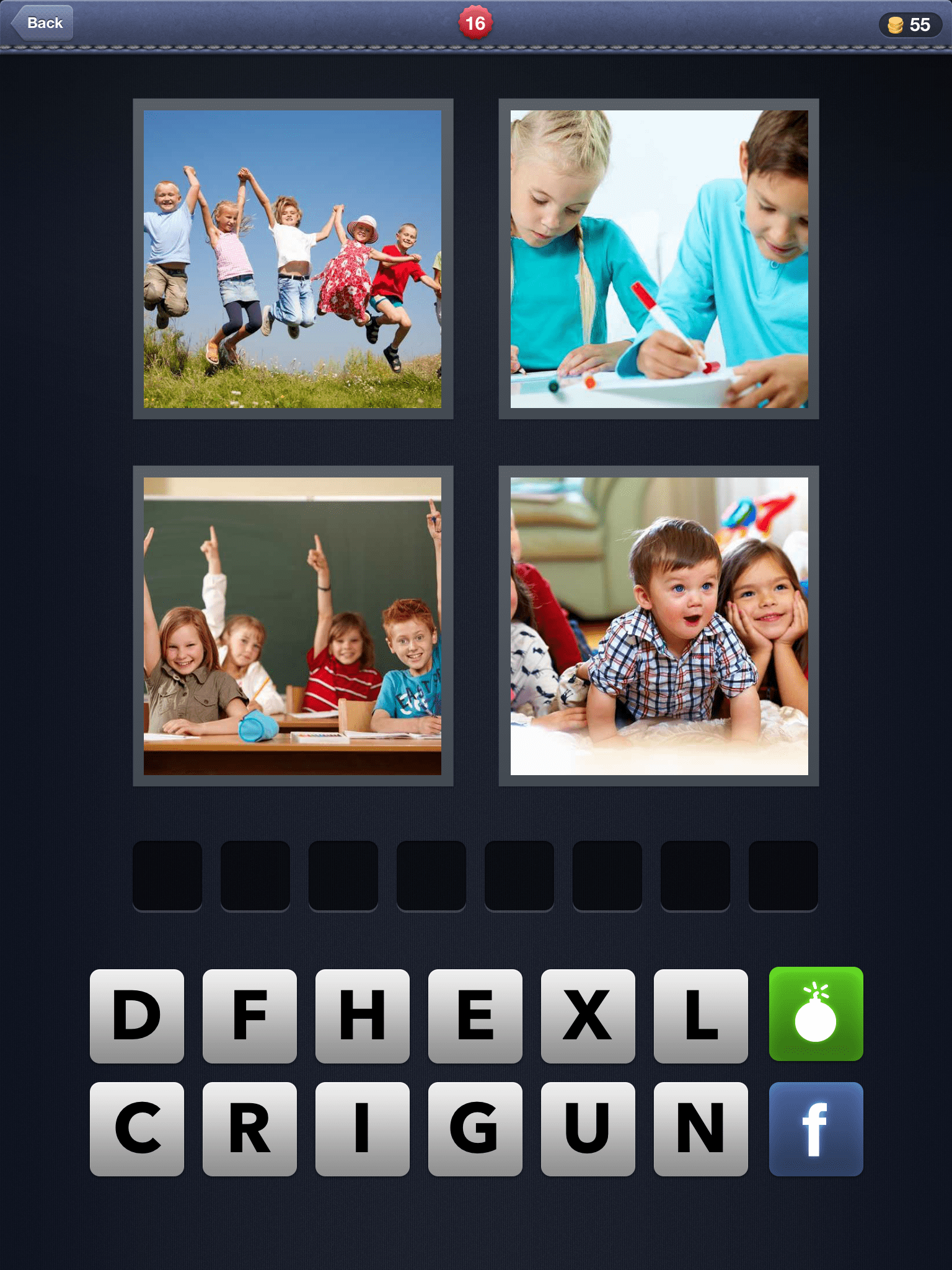This screenshot has width=952, height=1270.
Task: Choose the letter C tile
Action: pos(137,1129)
